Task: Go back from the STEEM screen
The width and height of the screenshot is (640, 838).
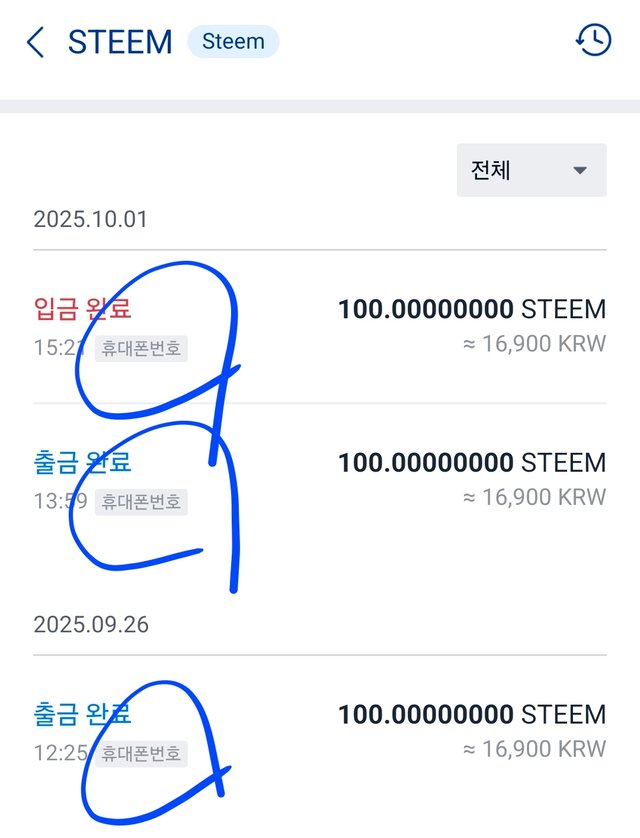Action: (x=36, y=42)
